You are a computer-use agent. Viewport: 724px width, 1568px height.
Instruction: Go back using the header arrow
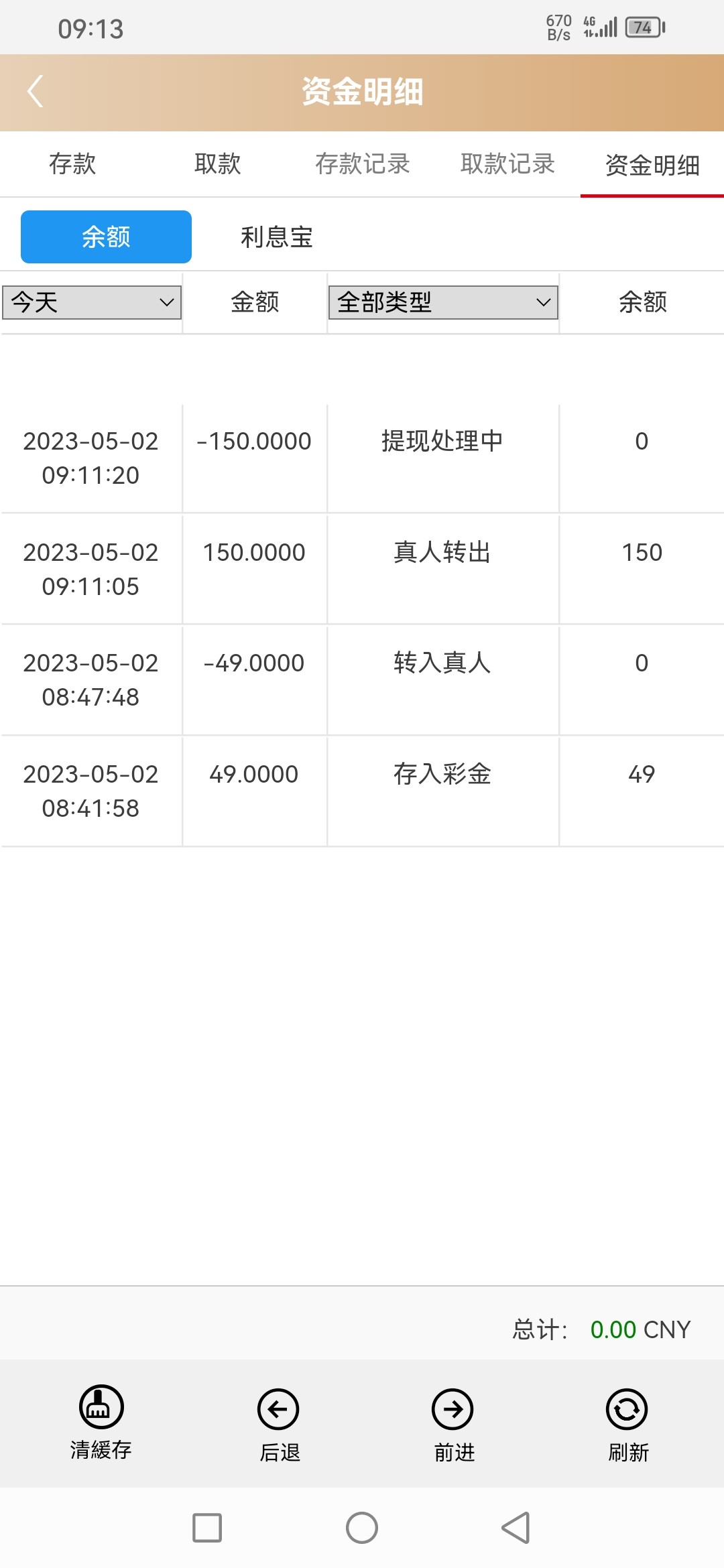click(36, 91)
